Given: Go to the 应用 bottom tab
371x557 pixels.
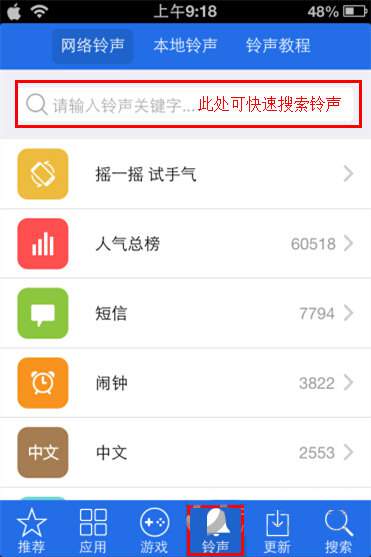Looking at the screenshot, I should point(93,530).
